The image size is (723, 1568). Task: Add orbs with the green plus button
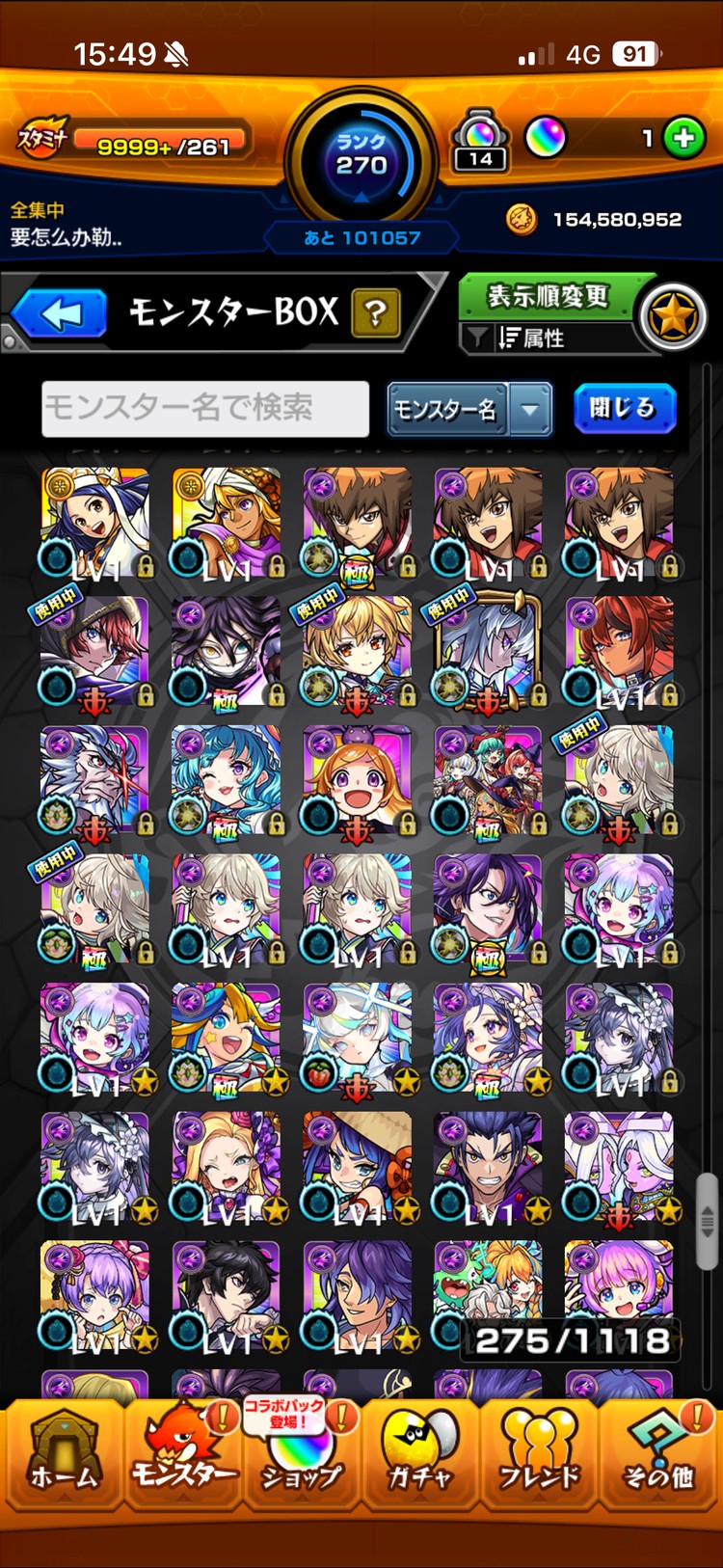coord(684,138)
